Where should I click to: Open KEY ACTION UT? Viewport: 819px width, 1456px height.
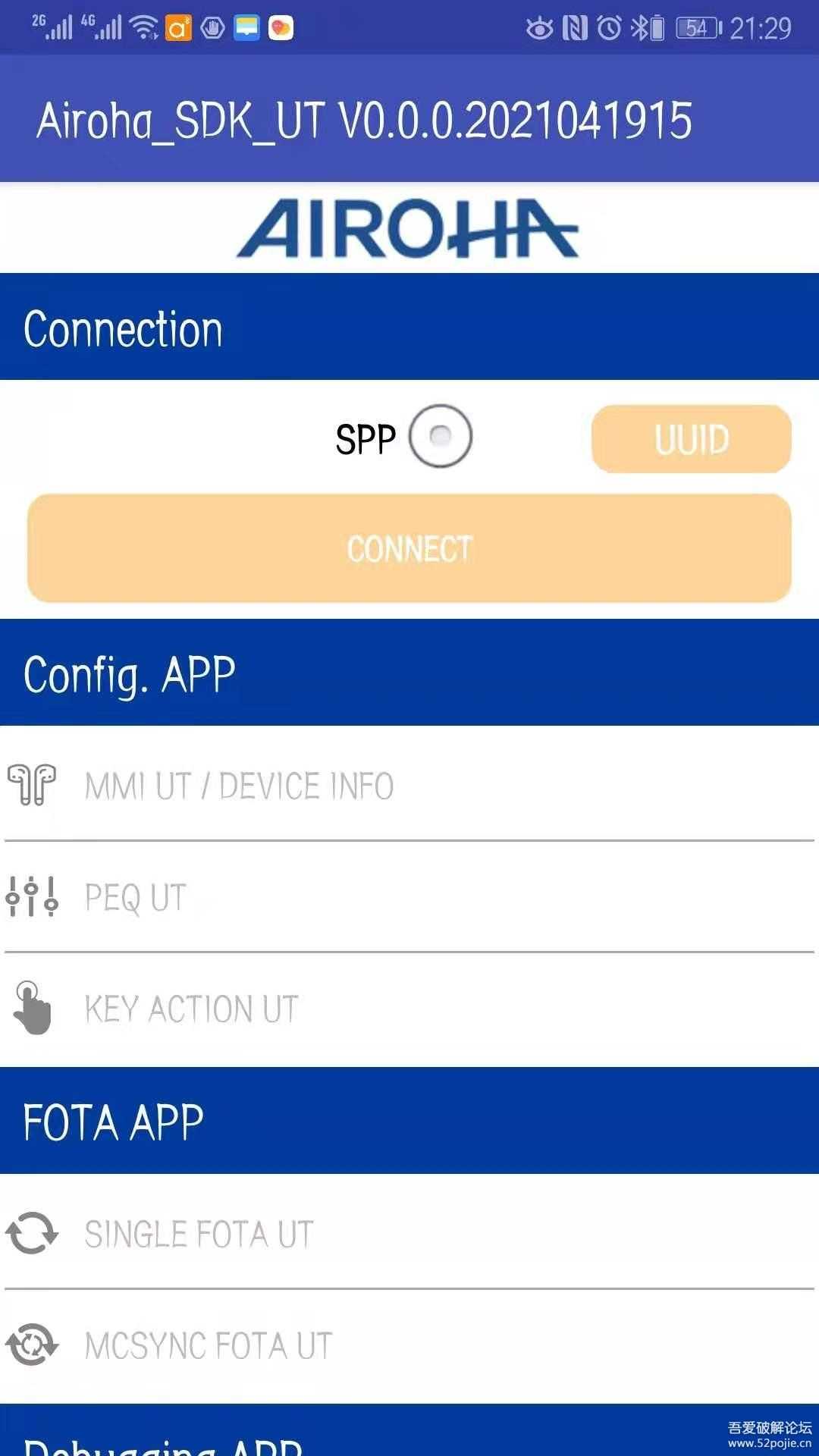pyautogui.click(x=192, y=1009)
